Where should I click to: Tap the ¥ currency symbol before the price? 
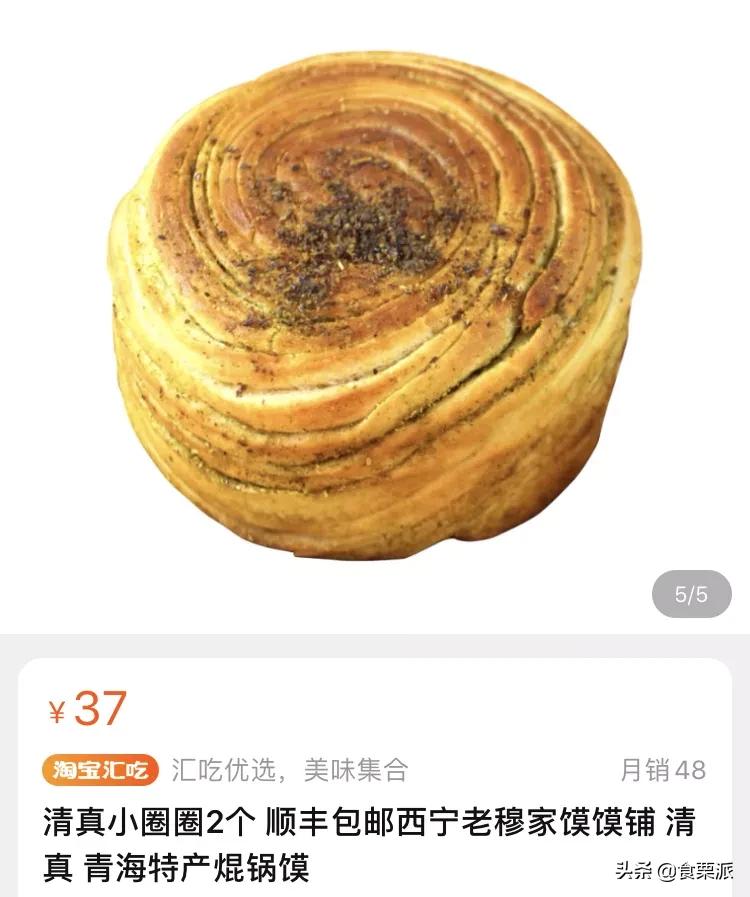click(x=58, y=710)
